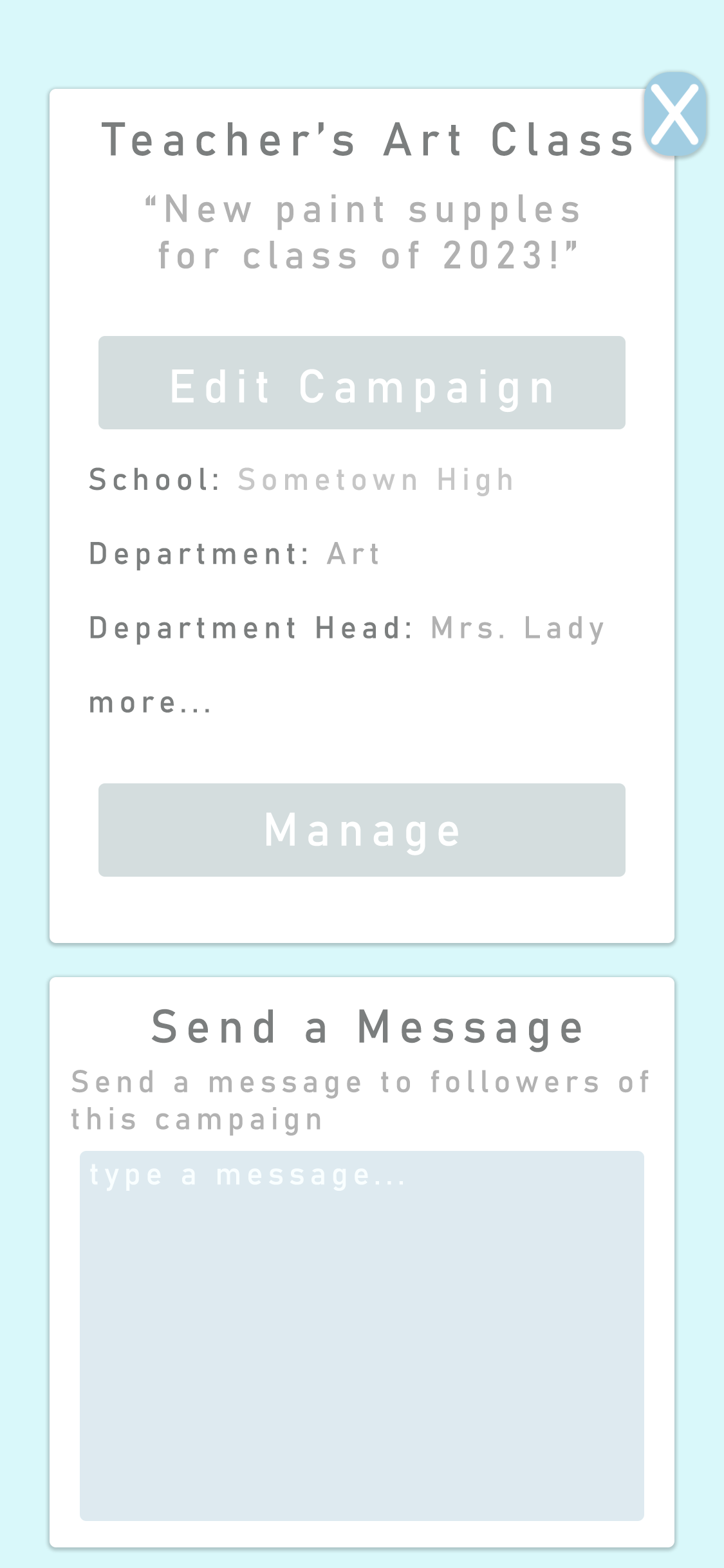This screenshot has height=1568, width=724.
Task: Click the Manage button to manage followers
Action: [x=362, y=830]
